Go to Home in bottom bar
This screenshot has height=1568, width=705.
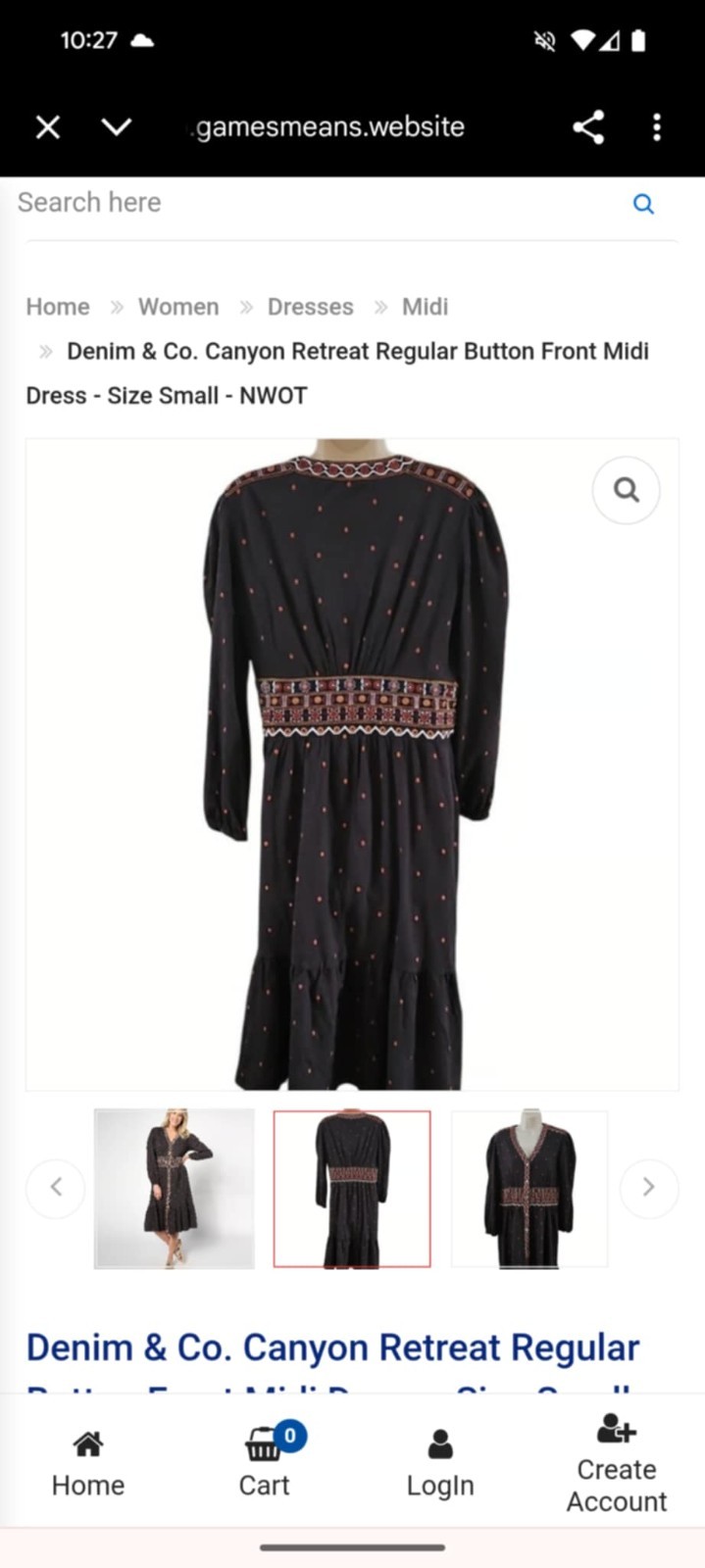pyautogui.click(x=88, y=1464)
